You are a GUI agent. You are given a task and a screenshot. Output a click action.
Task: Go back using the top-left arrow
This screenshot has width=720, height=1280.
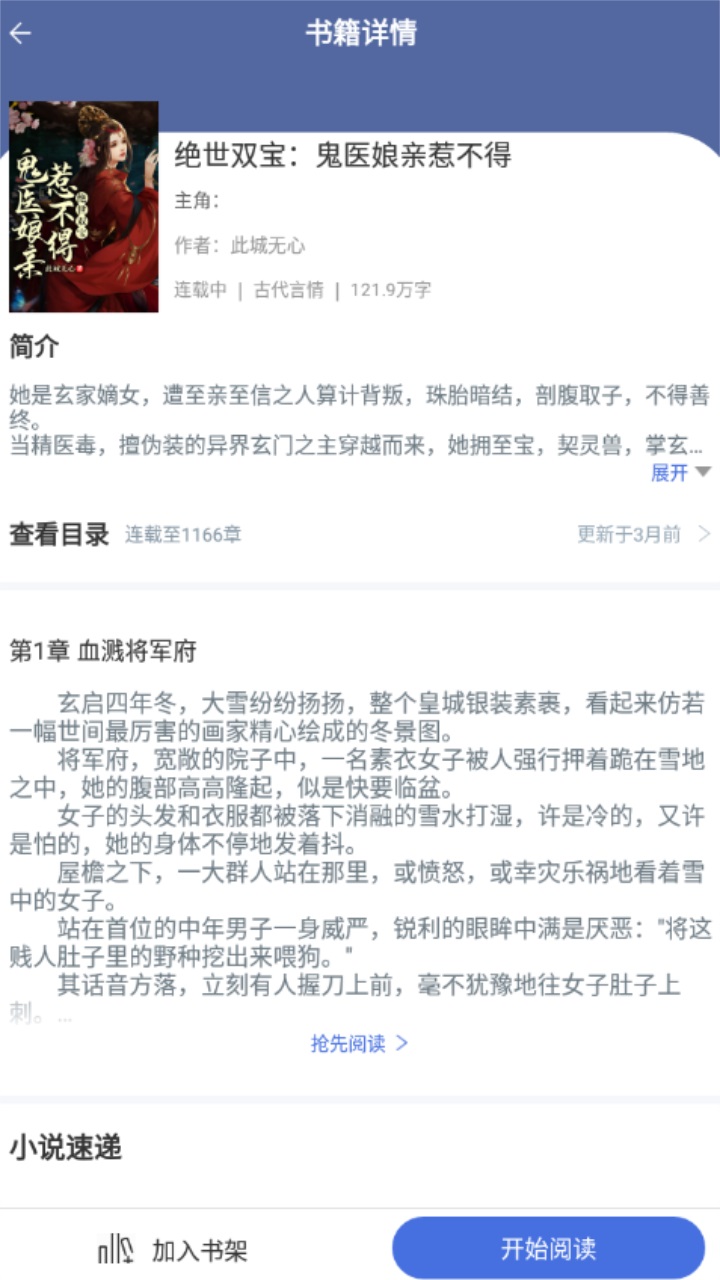point(21,33)
